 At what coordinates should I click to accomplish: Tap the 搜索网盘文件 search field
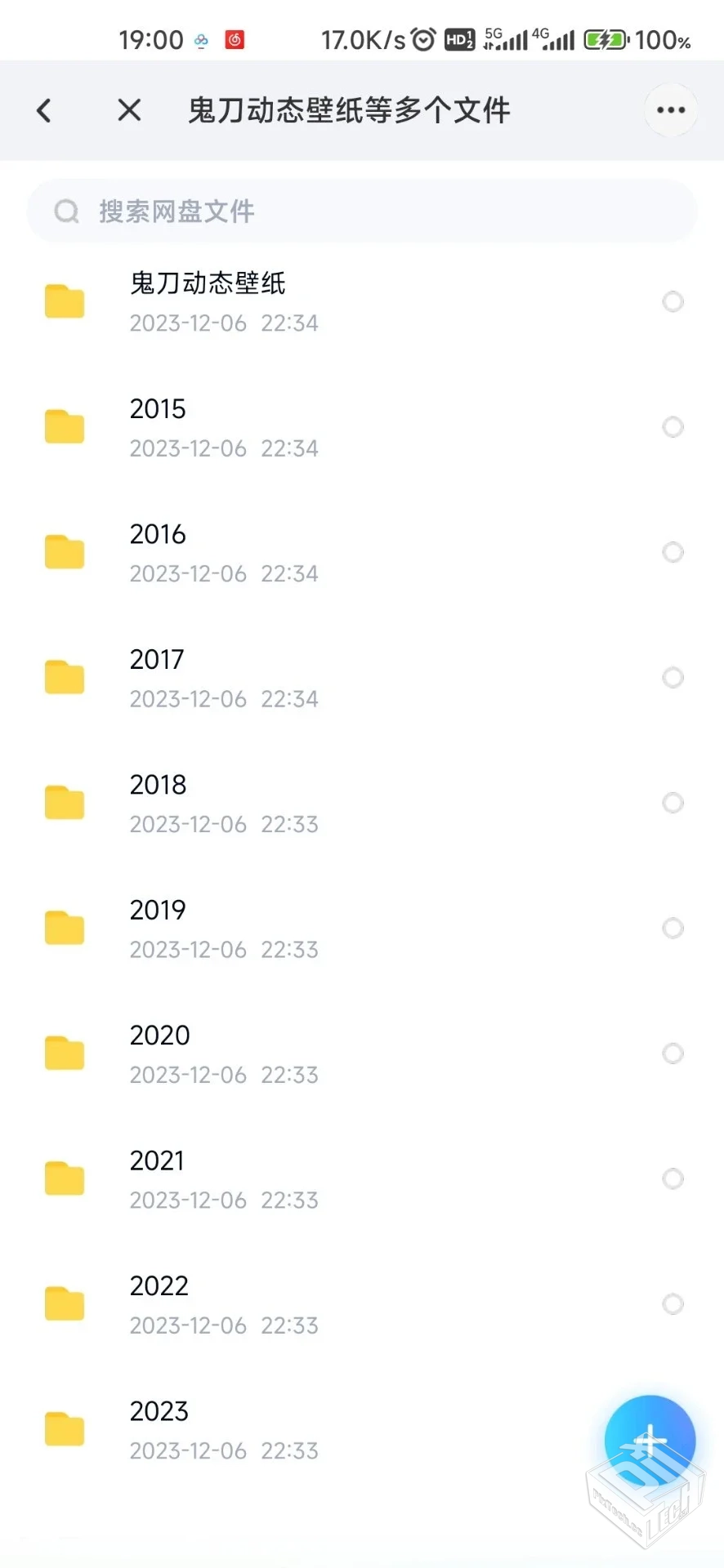coord(362,212)
